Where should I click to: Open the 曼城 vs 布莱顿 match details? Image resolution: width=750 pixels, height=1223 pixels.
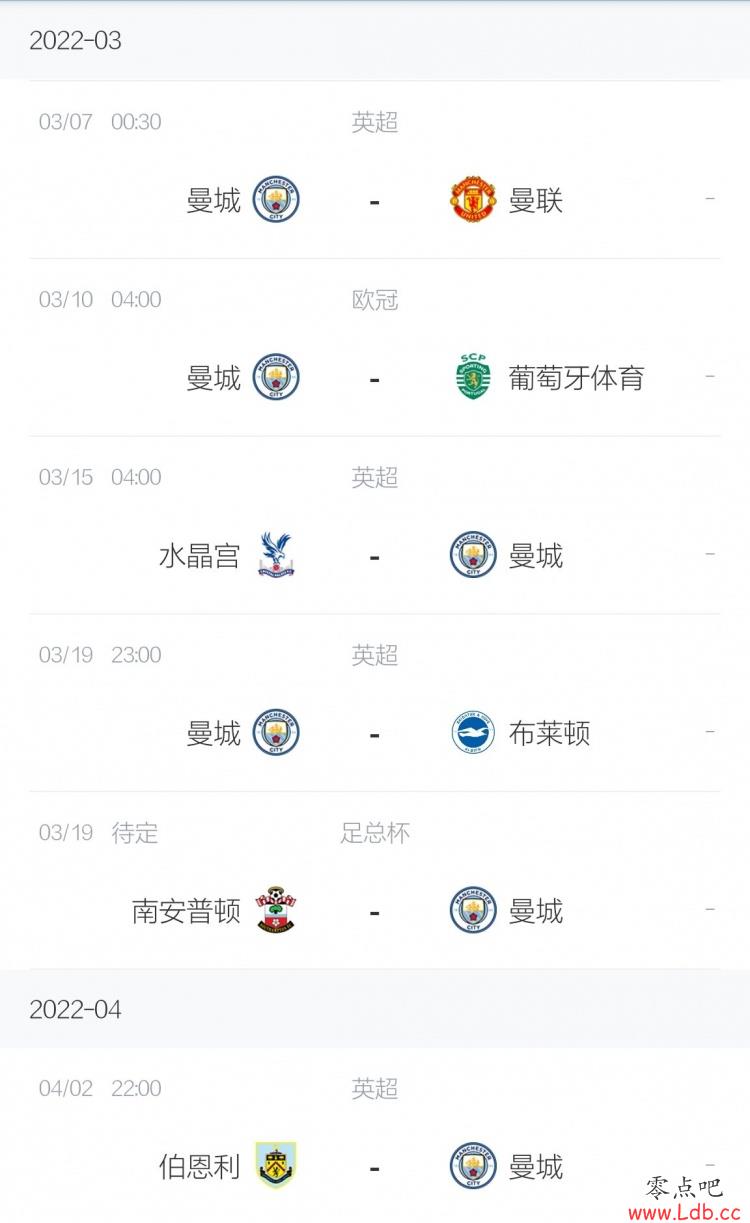point(374,734)
